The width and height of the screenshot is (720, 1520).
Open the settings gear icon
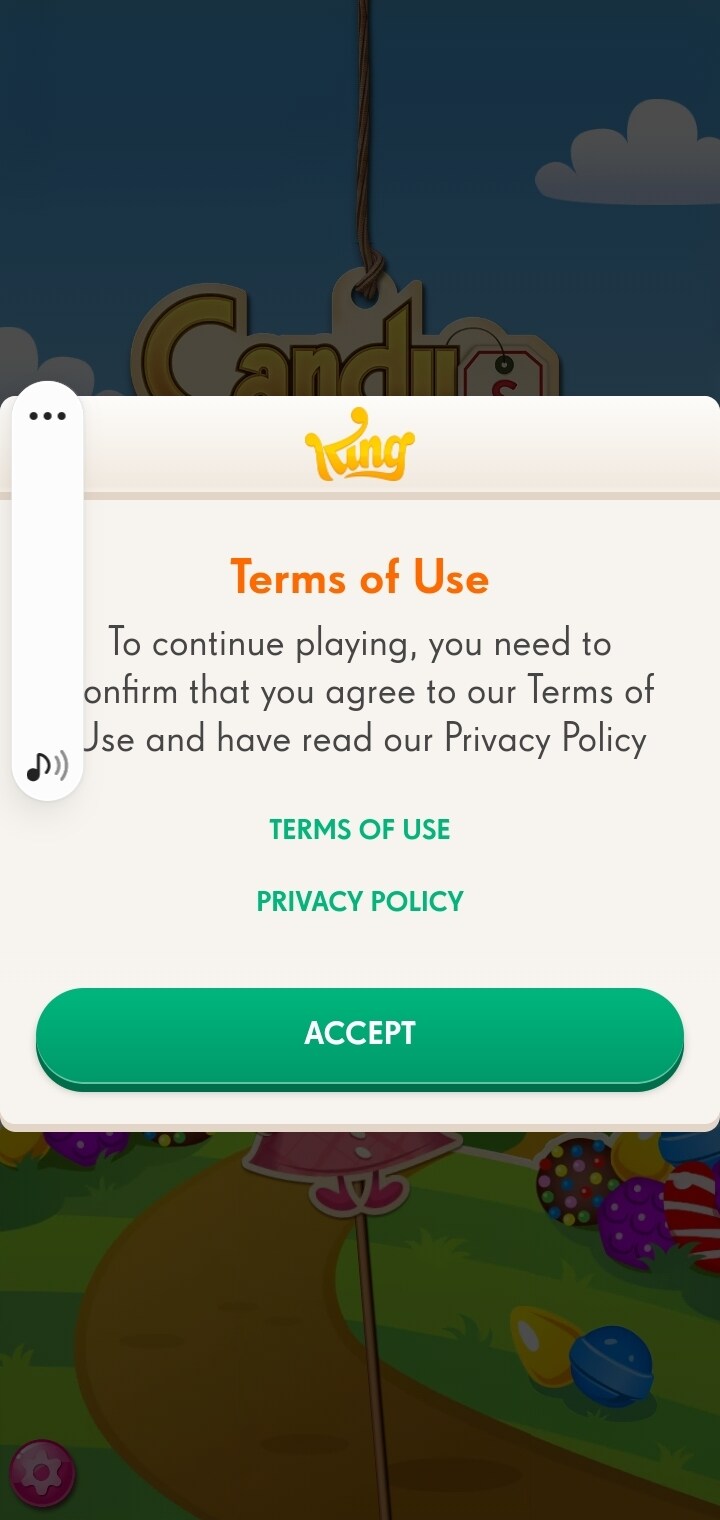(42, 1473)
